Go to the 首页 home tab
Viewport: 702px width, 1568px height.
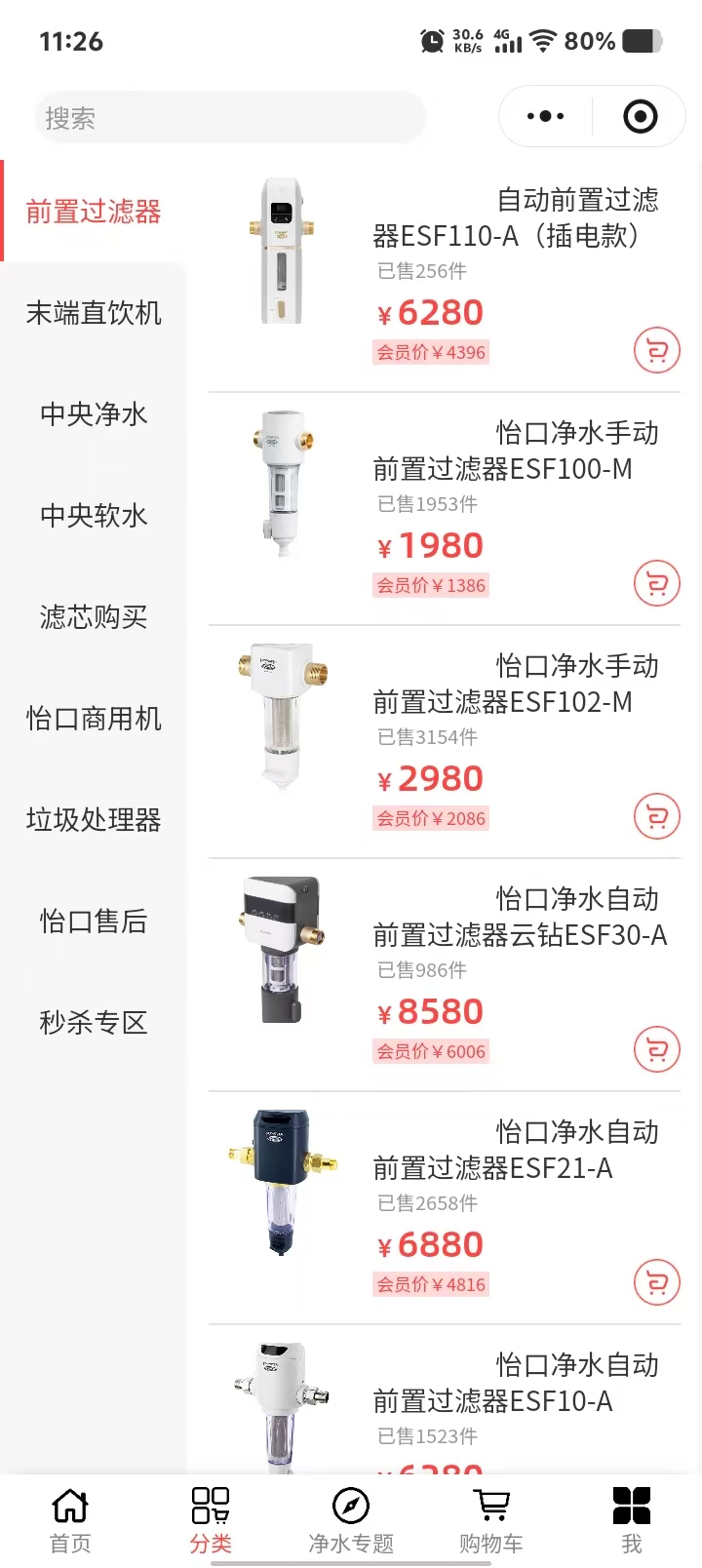[70, 1519]
